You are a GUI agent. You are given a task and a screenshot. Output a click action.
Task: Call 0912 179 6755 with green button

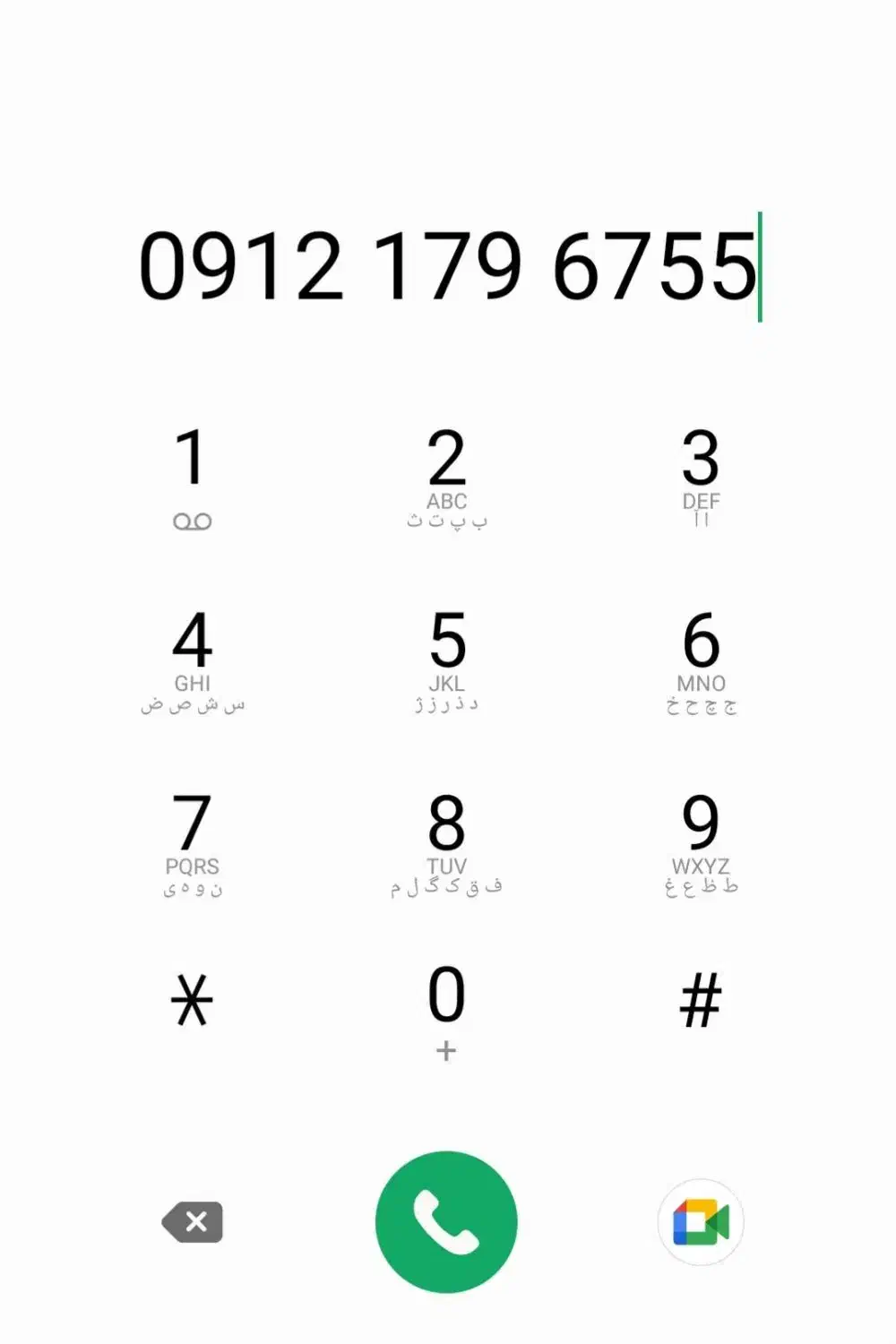tap(446, 1222)
